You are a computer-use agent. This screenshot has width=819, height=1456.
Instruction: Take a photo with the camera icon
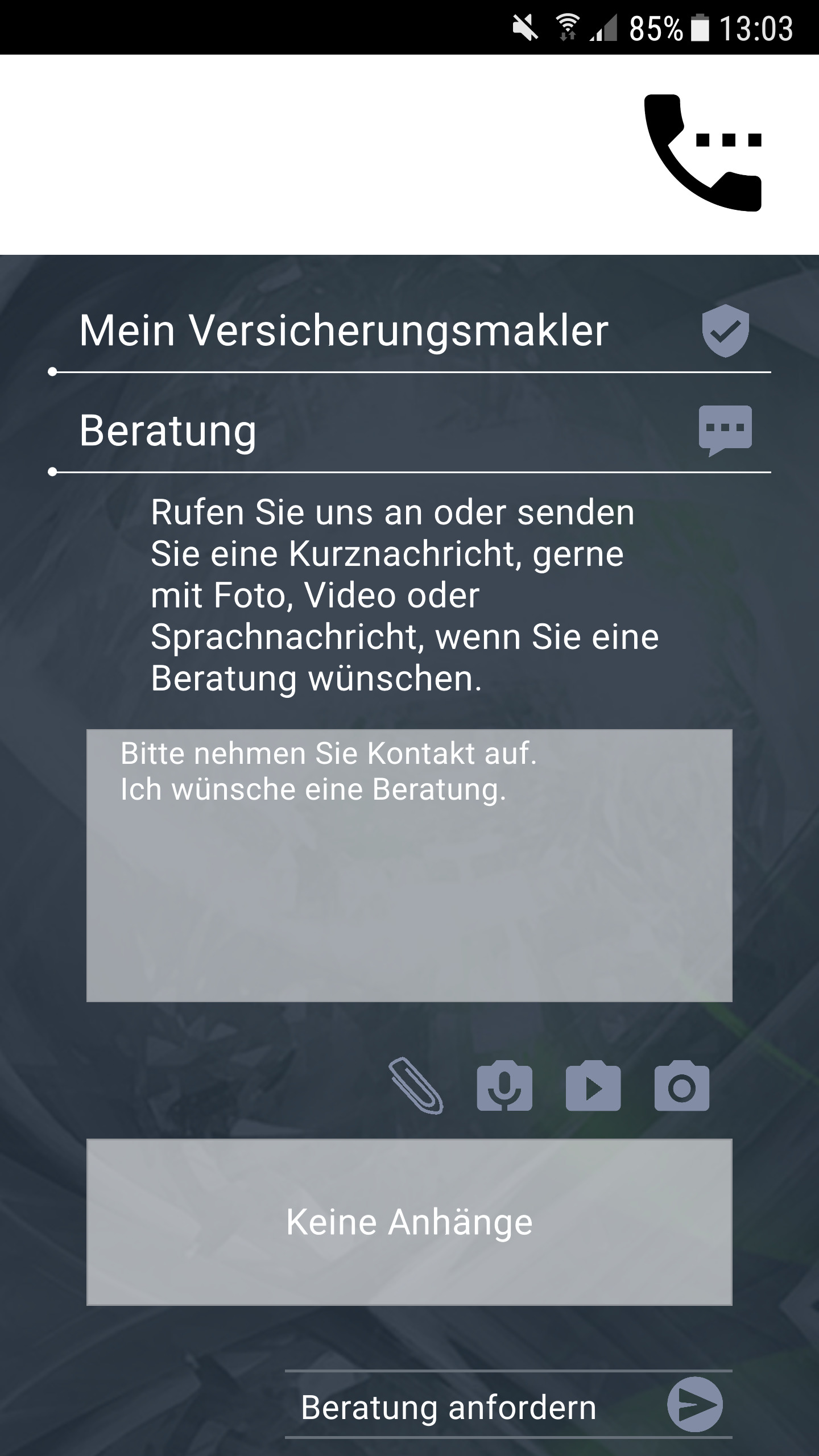[x=682, y=1086]
